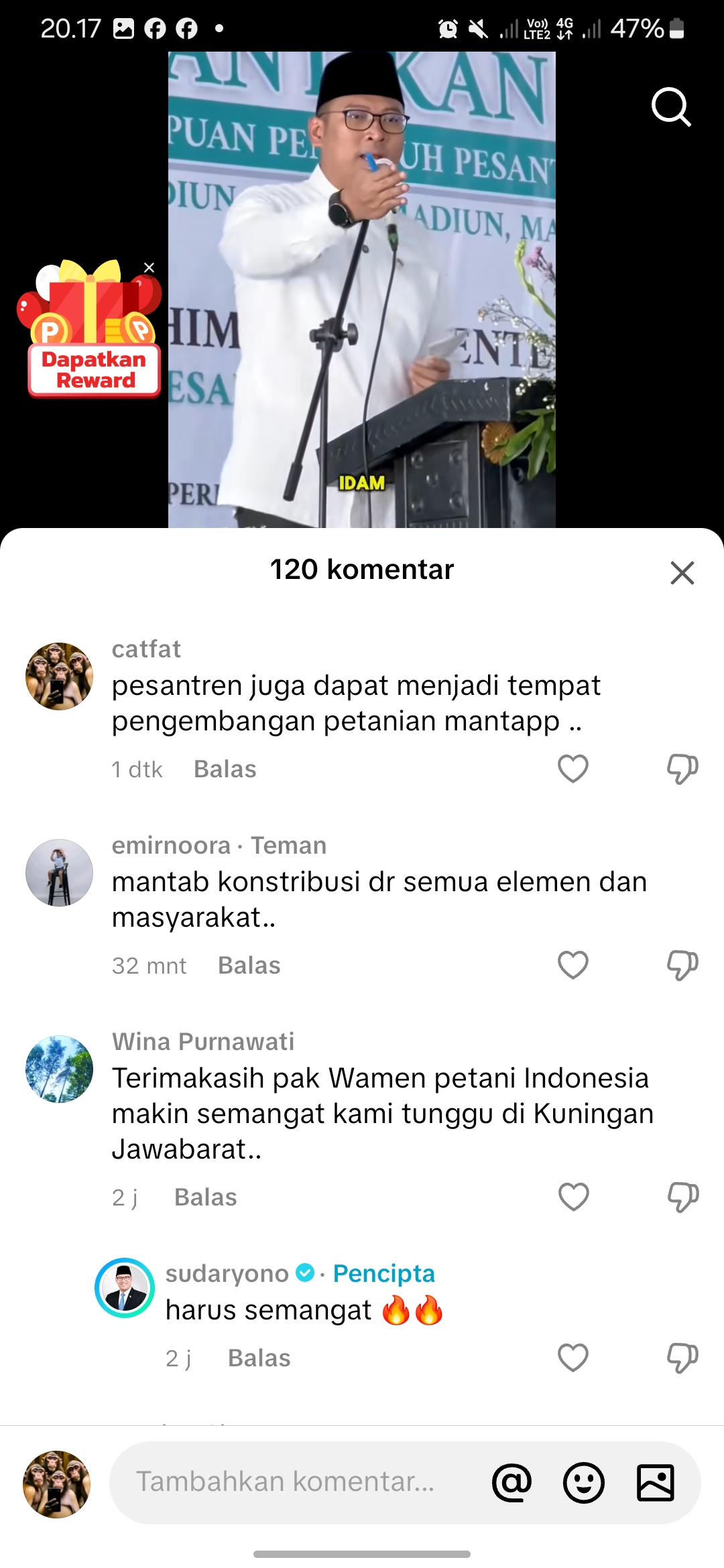Viewport: 724px width, 1568px height.
Task: Like emirnoora's comment
Action: click(573, 965)
